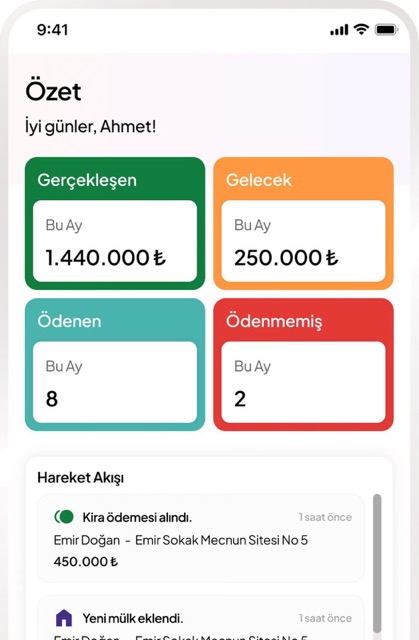
Task: Open the Gerçekleşen summary card
Action: pos(115,223)
